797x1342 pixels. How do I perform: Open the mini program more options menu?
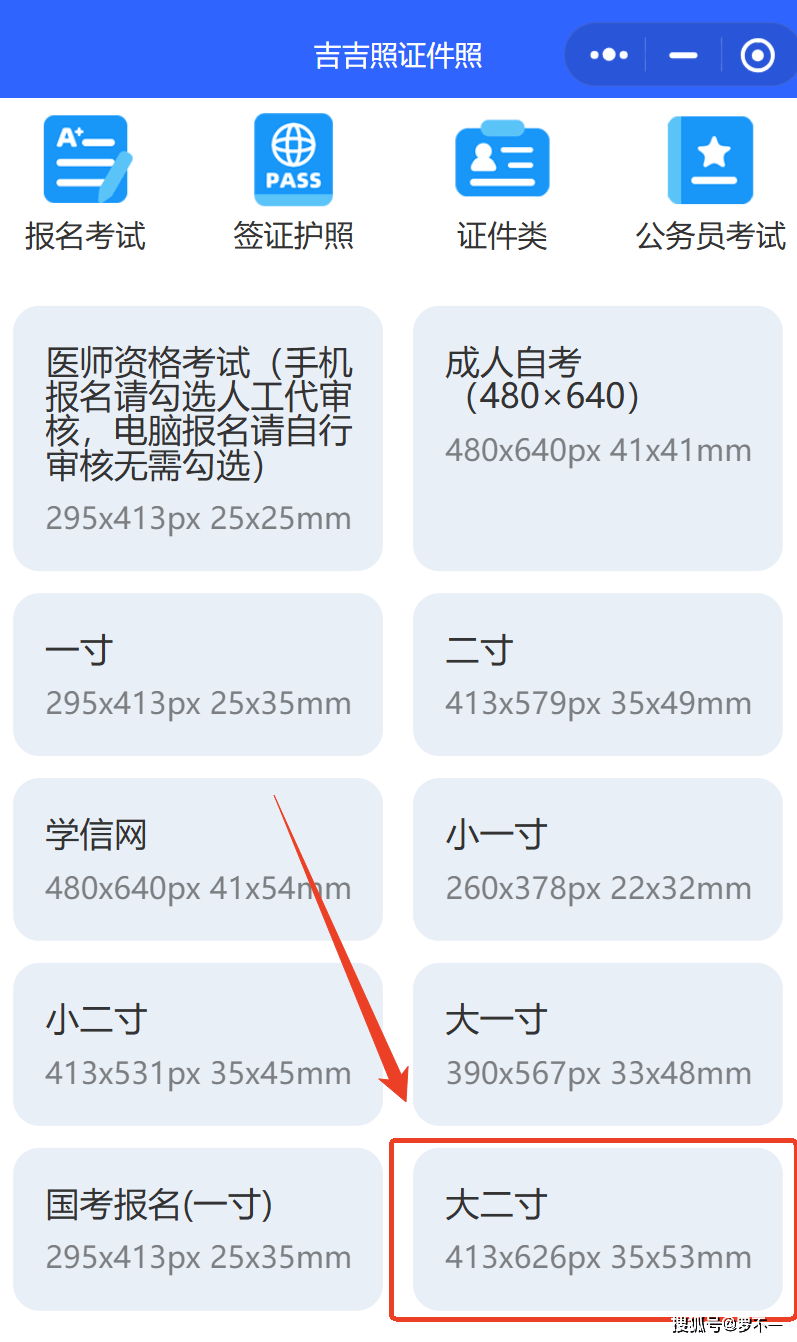[x=609, y=55]
